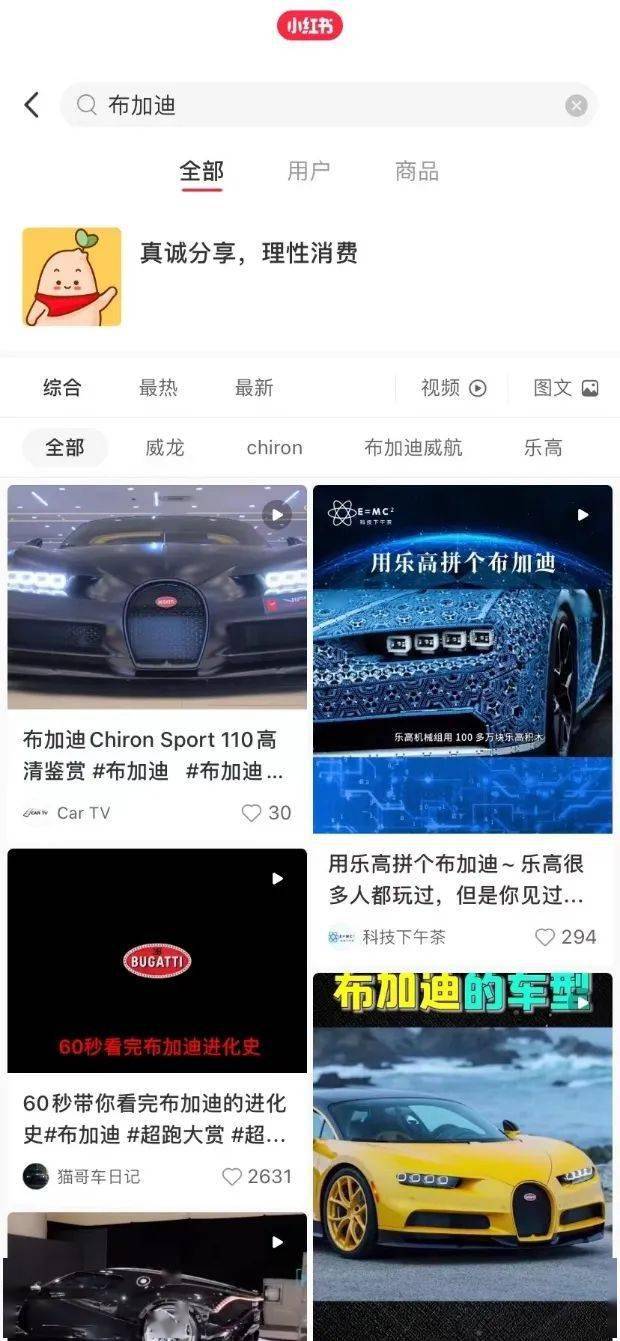The width and height of the screenshot is (620, 1341).
Task: Filter results to 视频 only
Action: click(453, 388)
